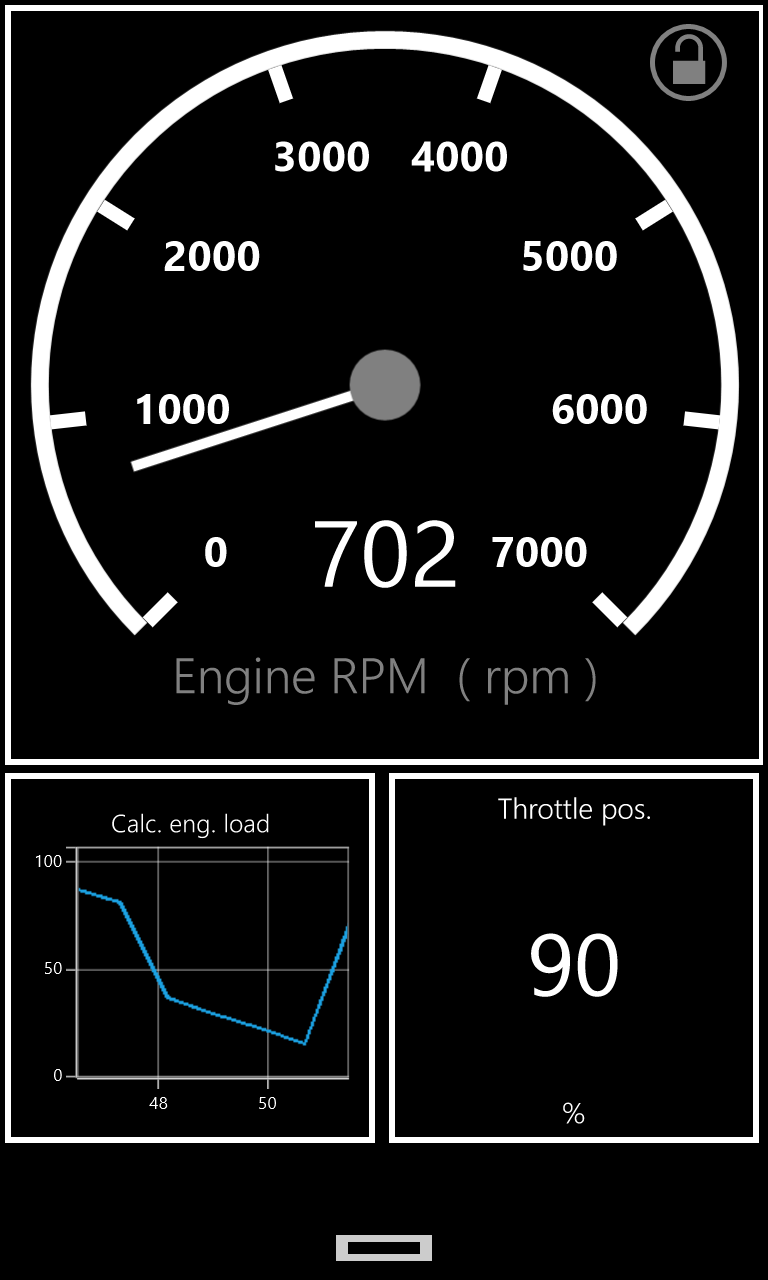
Task: Expand the bottom app bar handle
Action: coord(384,1247)
